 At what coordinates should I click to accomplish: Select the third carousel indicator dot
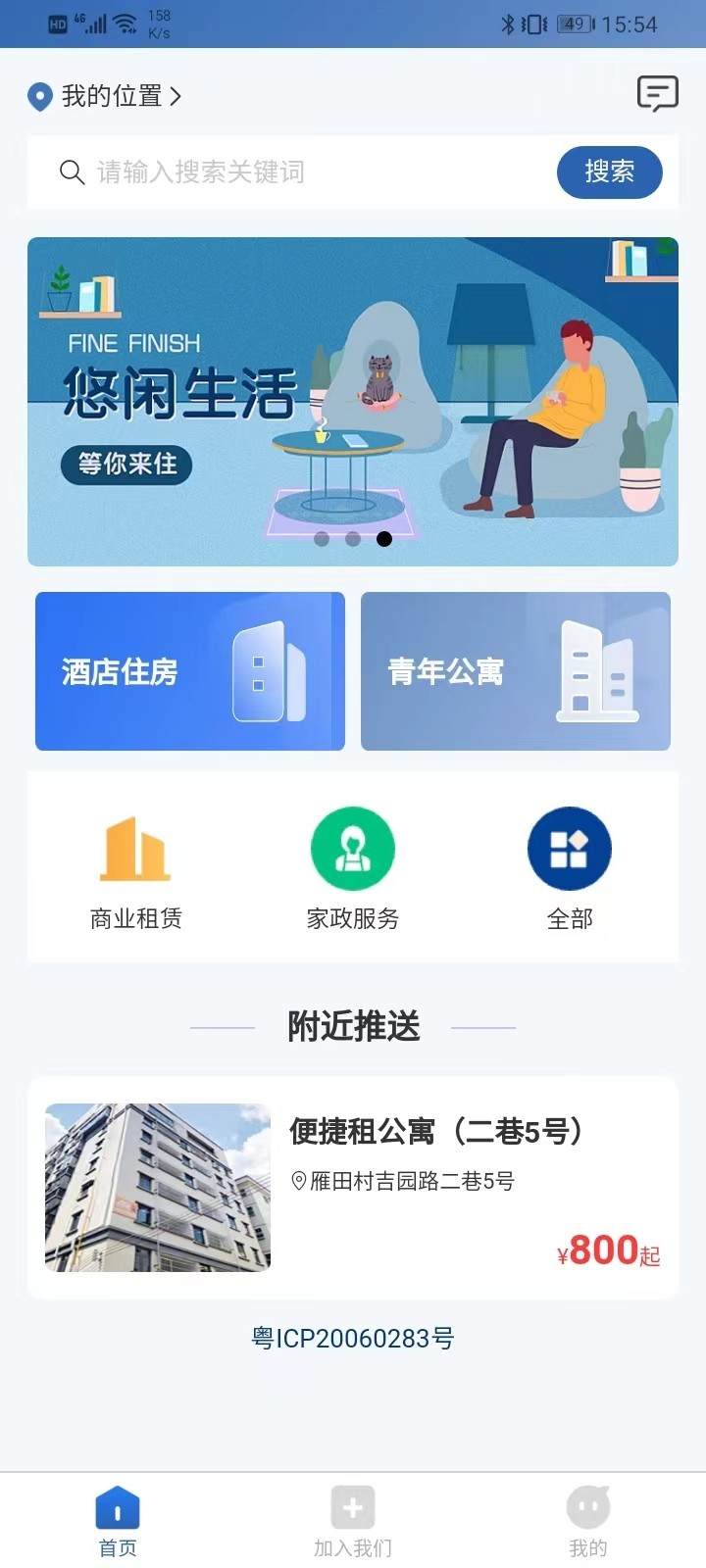(384, 538)
